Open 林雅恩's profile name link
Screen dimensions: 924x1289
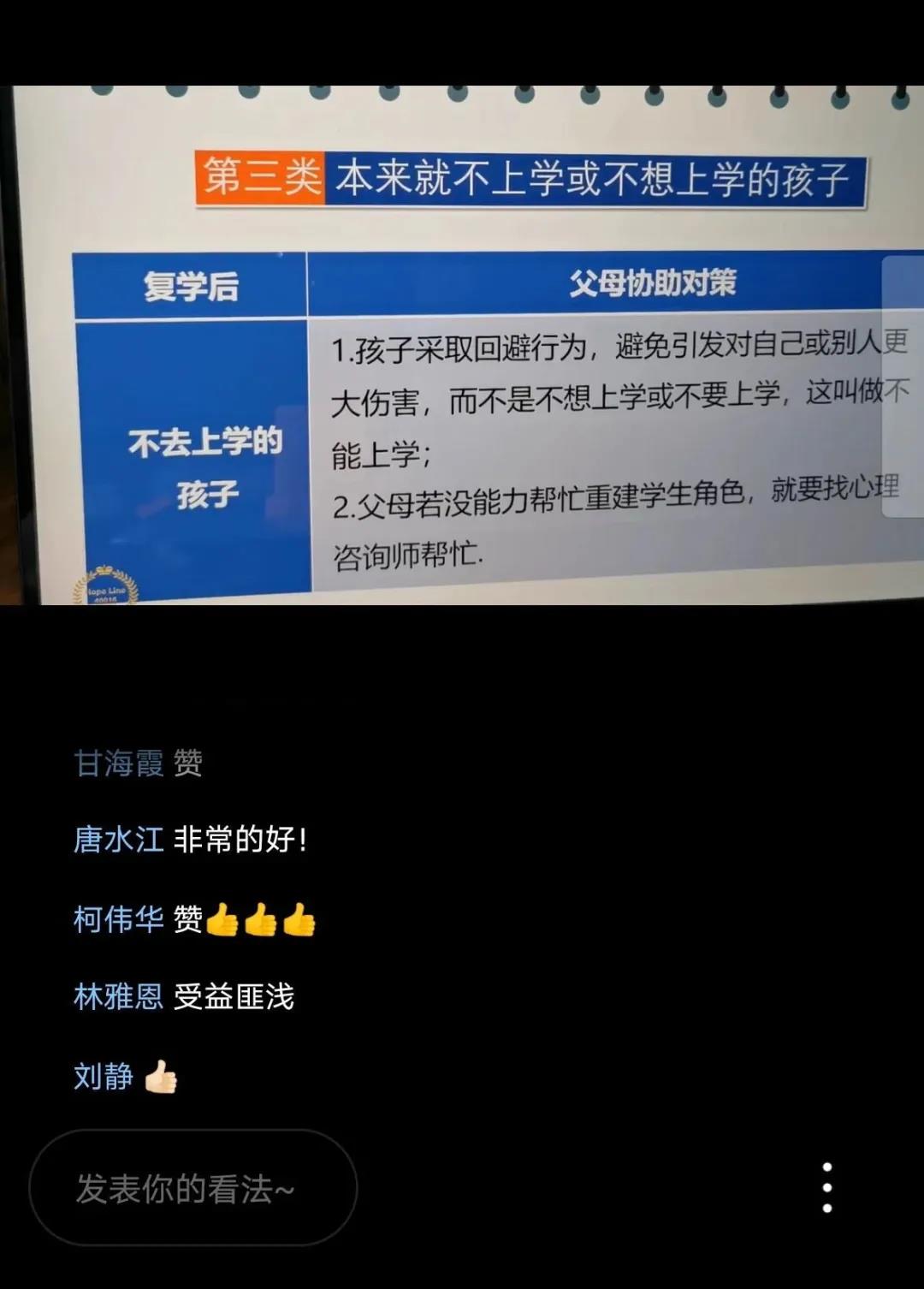tap(118, 997)
